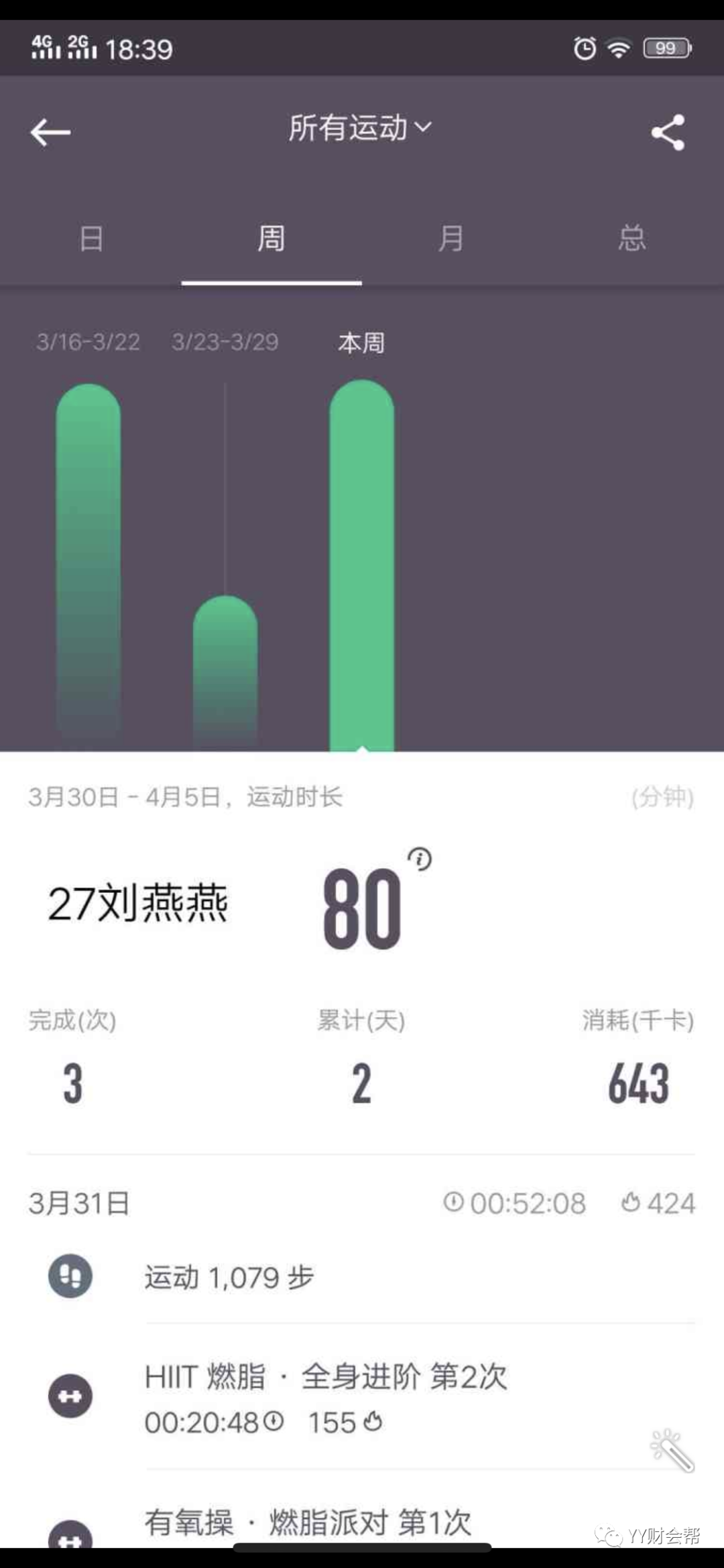
Task: Open the 运动 1,079 步 record
Action: click(229, 1278)
